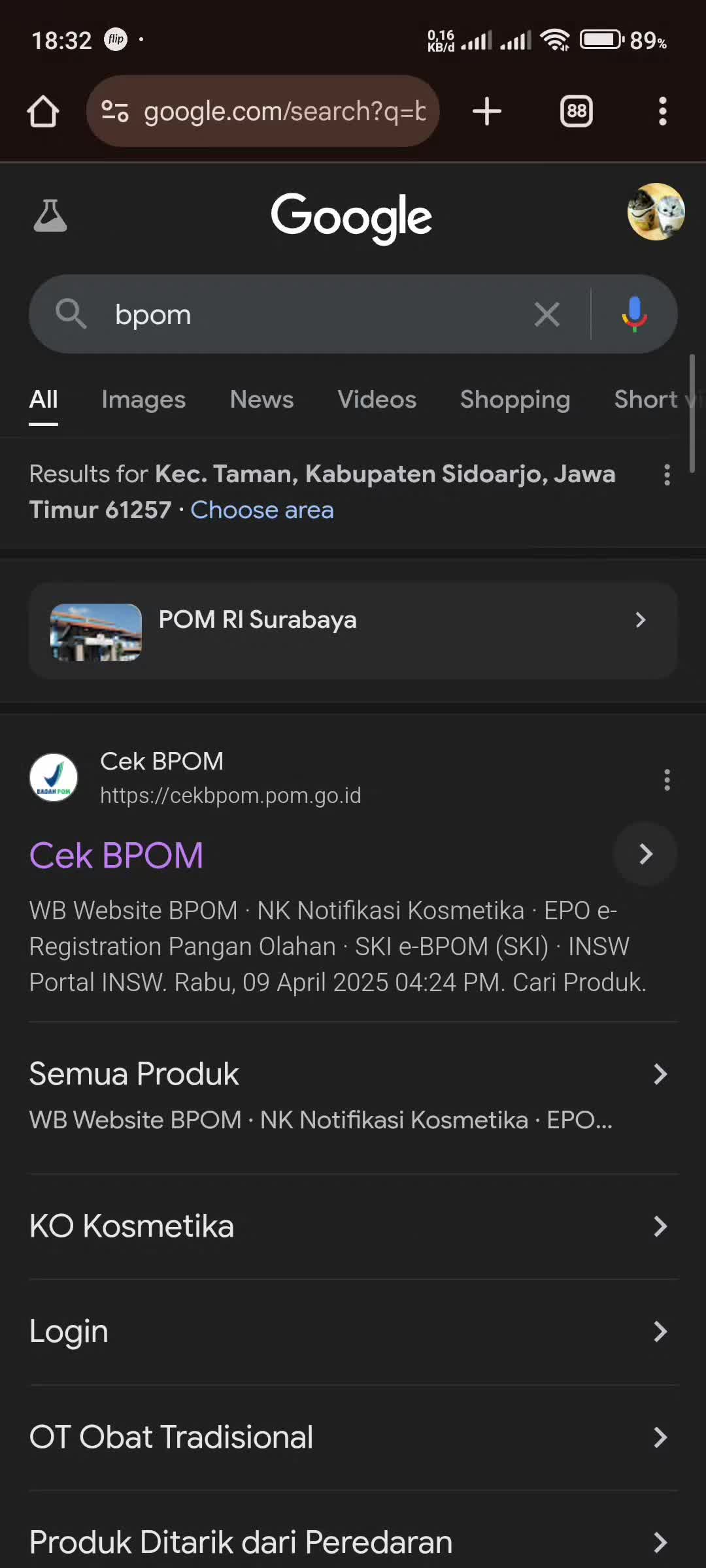
Task: Open options for the Cek BPOM result
Action: 667,779
